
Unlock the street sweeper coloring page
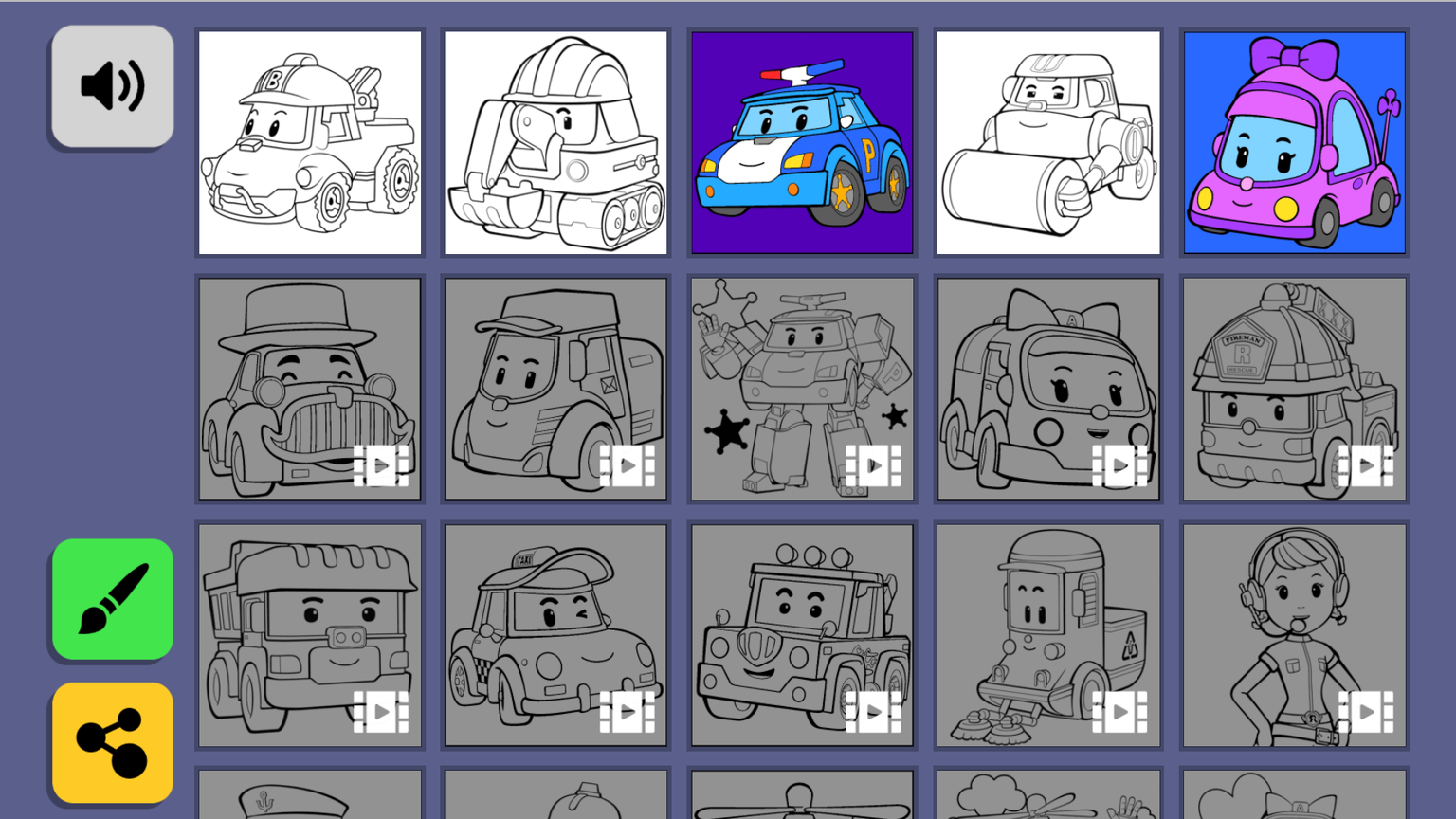pyautogui.click(x=1048, y=635)
